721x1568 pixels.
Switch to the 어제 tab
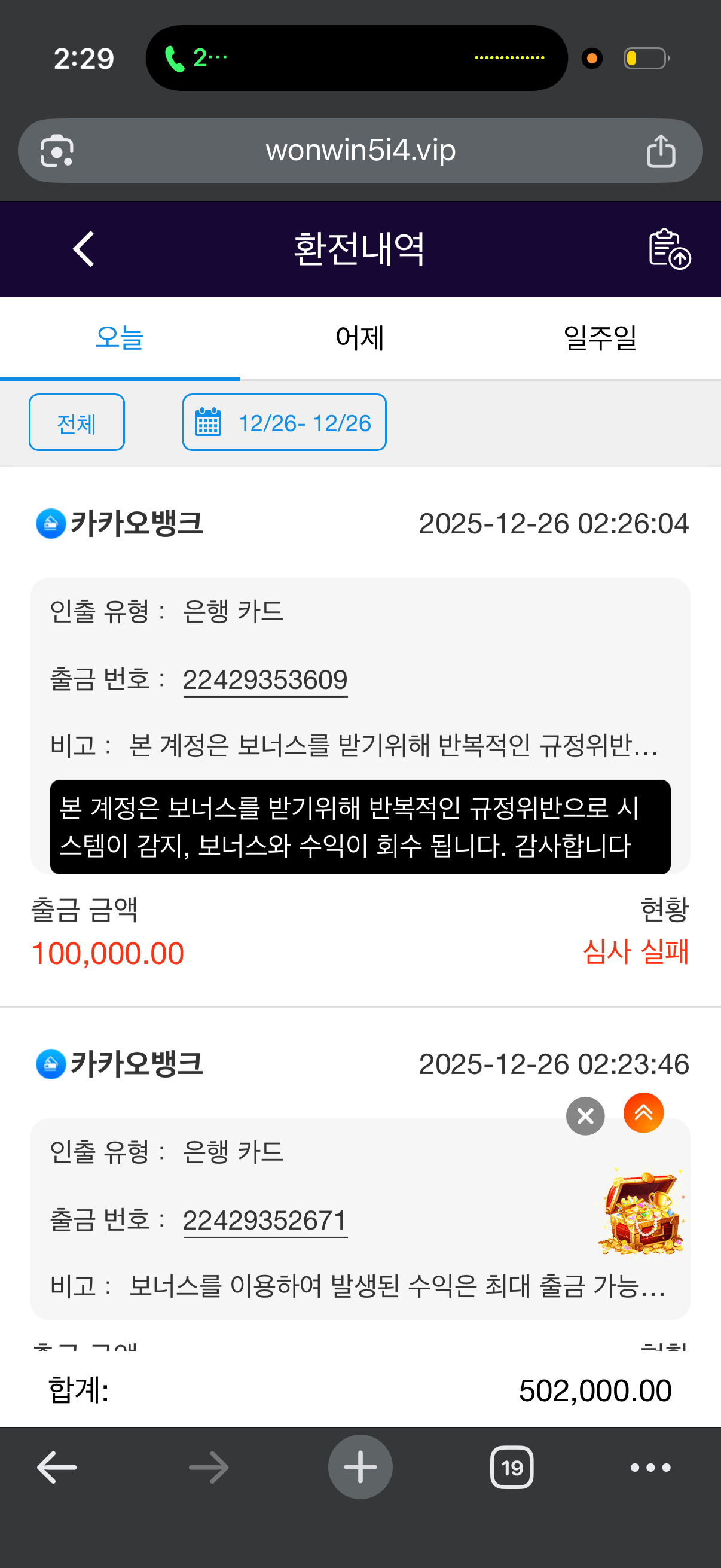359,338
